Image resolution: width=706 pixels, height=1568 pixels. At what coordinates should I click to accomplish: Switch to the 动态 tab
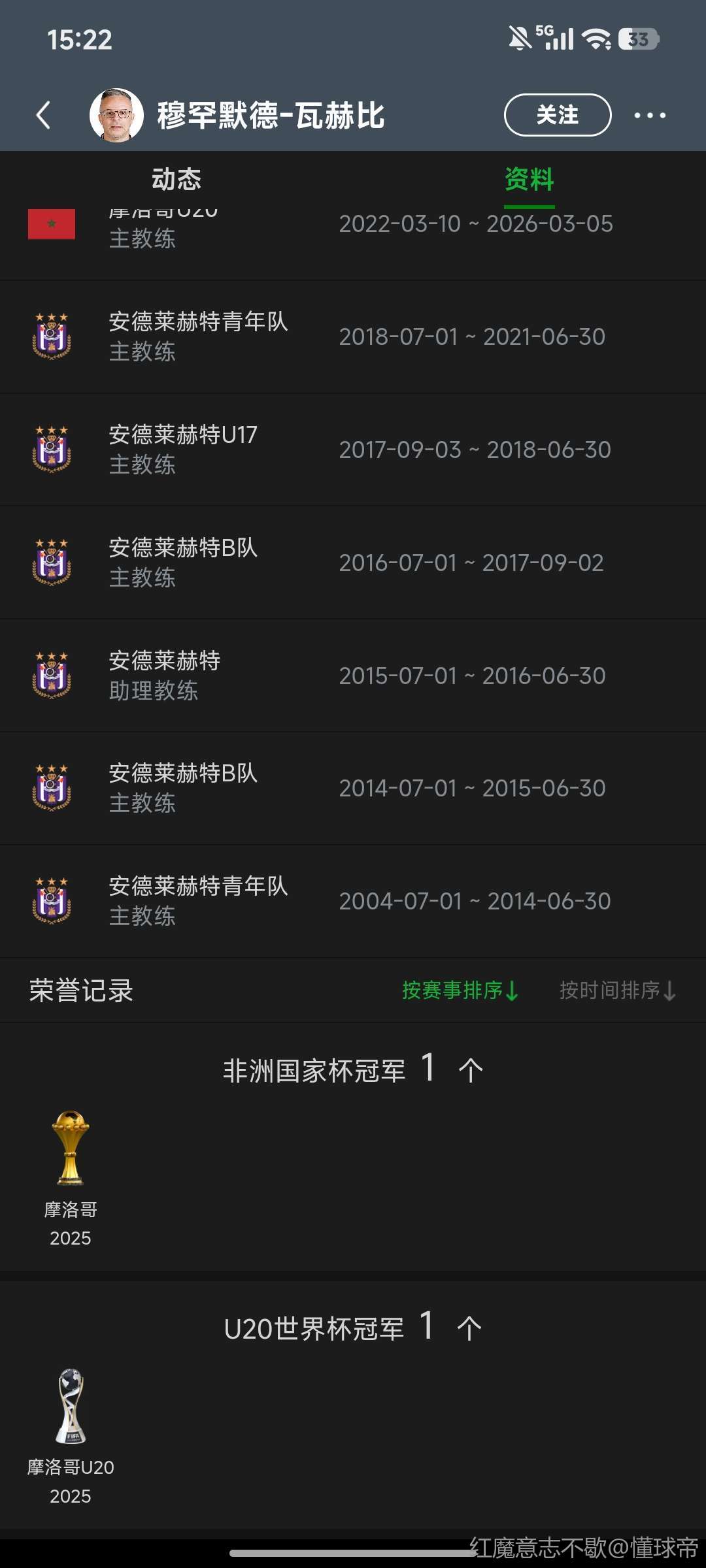tap(176, 179)
